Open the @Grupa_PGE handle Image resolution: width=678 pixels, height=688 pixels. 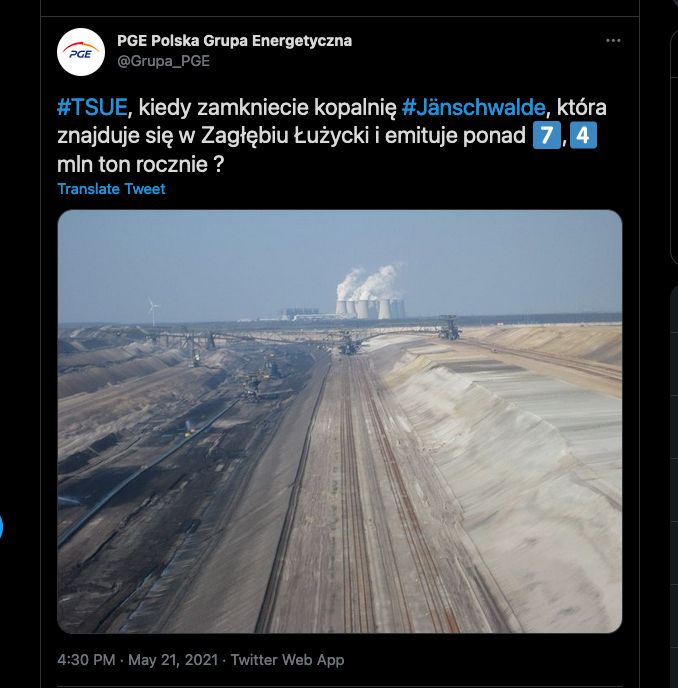163,61
